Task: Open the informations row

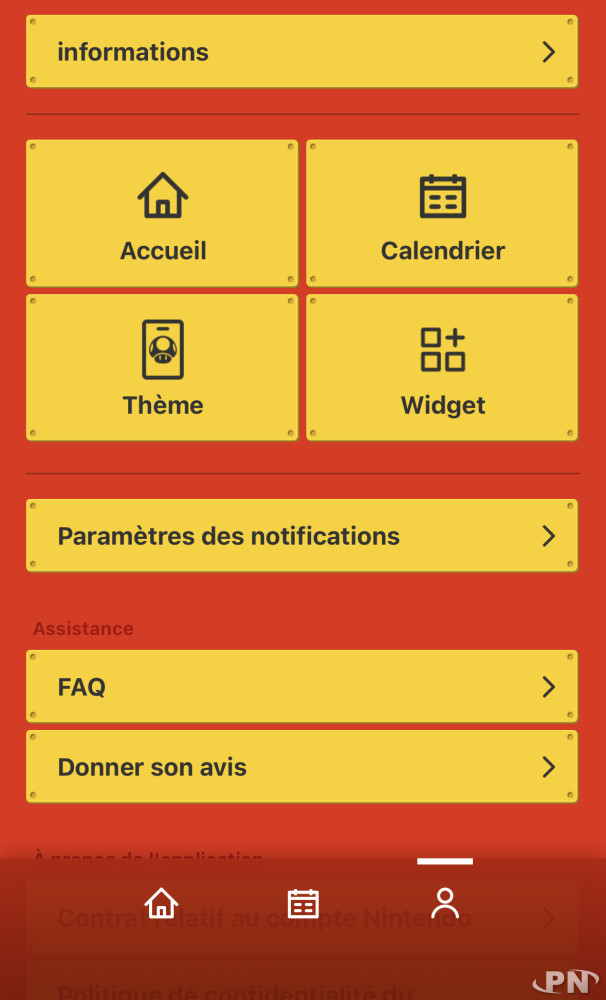Action: pyautogui.click(x=301, y=52)
